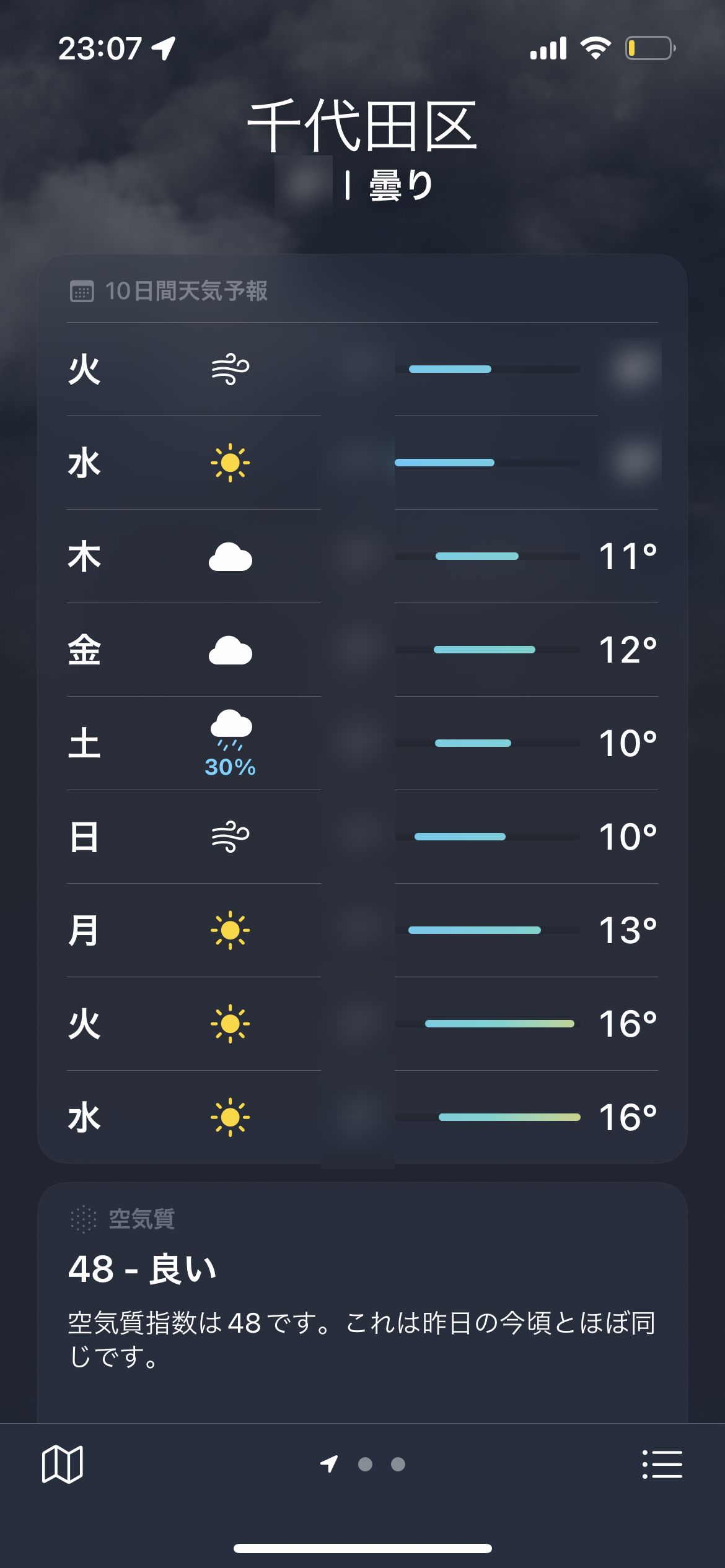Open 土 forecast with 30% rain
725x1568 pixels.
[362, 743]
